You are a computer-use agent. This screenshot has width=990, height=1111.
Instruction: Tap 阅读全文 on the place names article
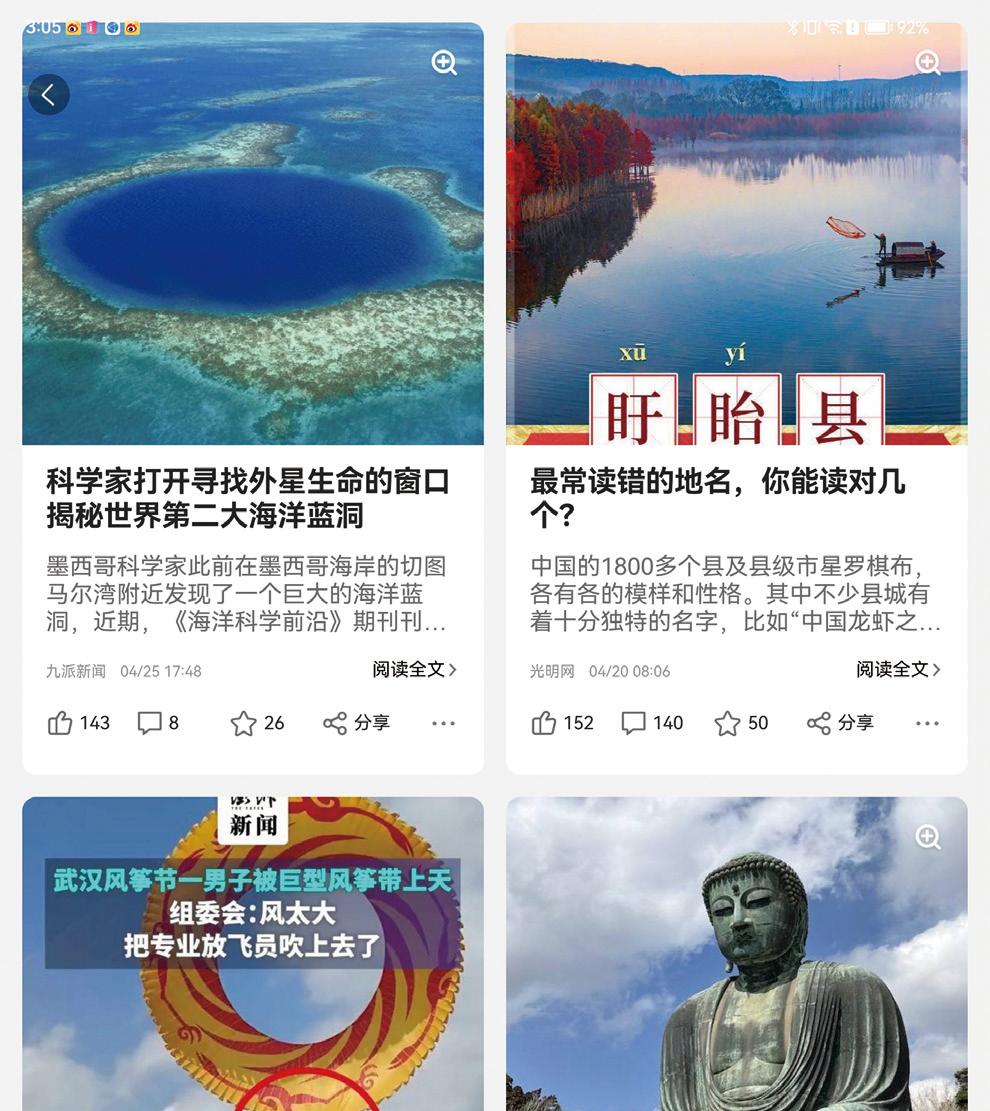pos(898,670)
